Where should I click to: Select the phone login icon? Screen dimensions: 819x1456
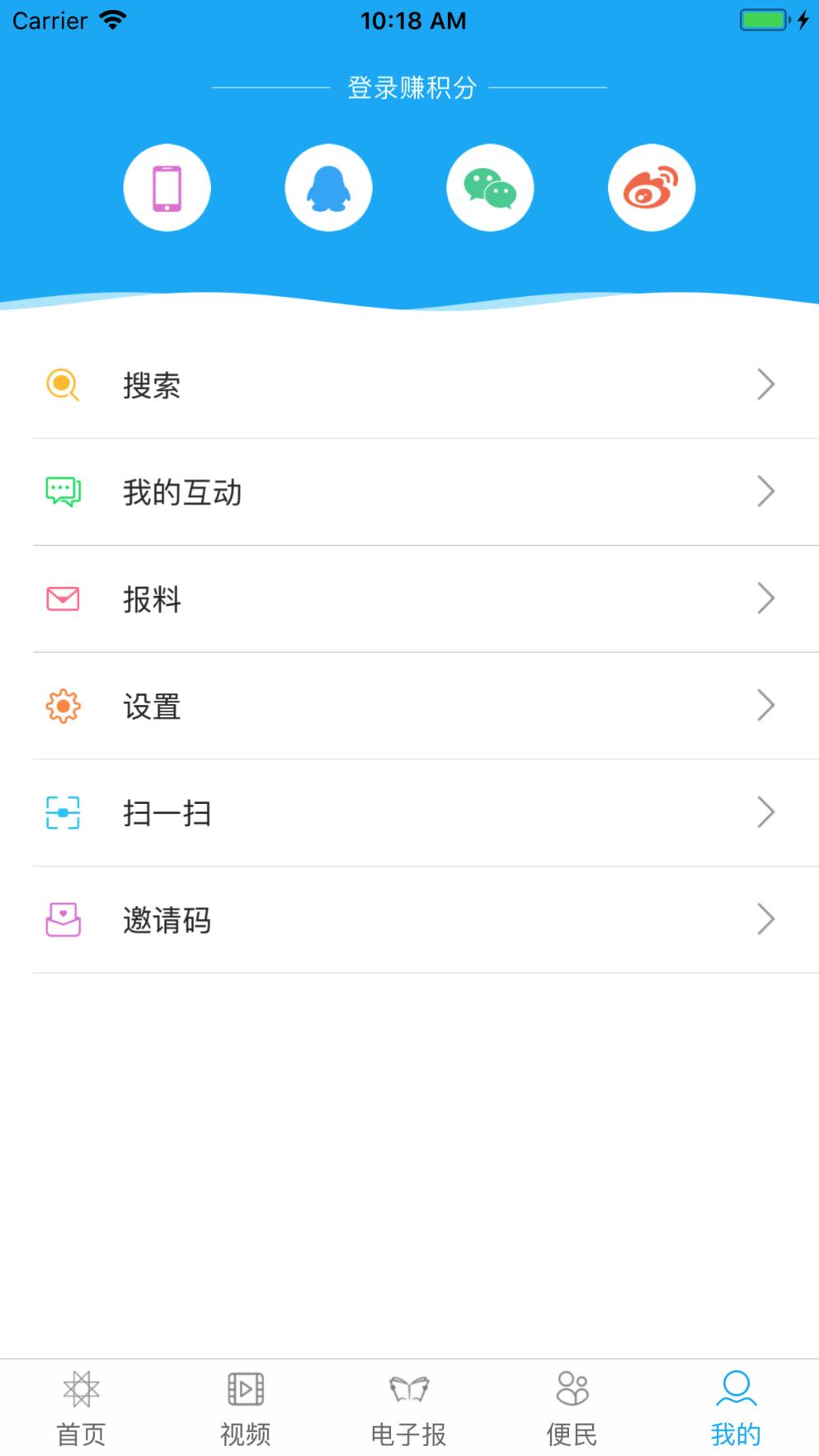(x=167, y=187)
